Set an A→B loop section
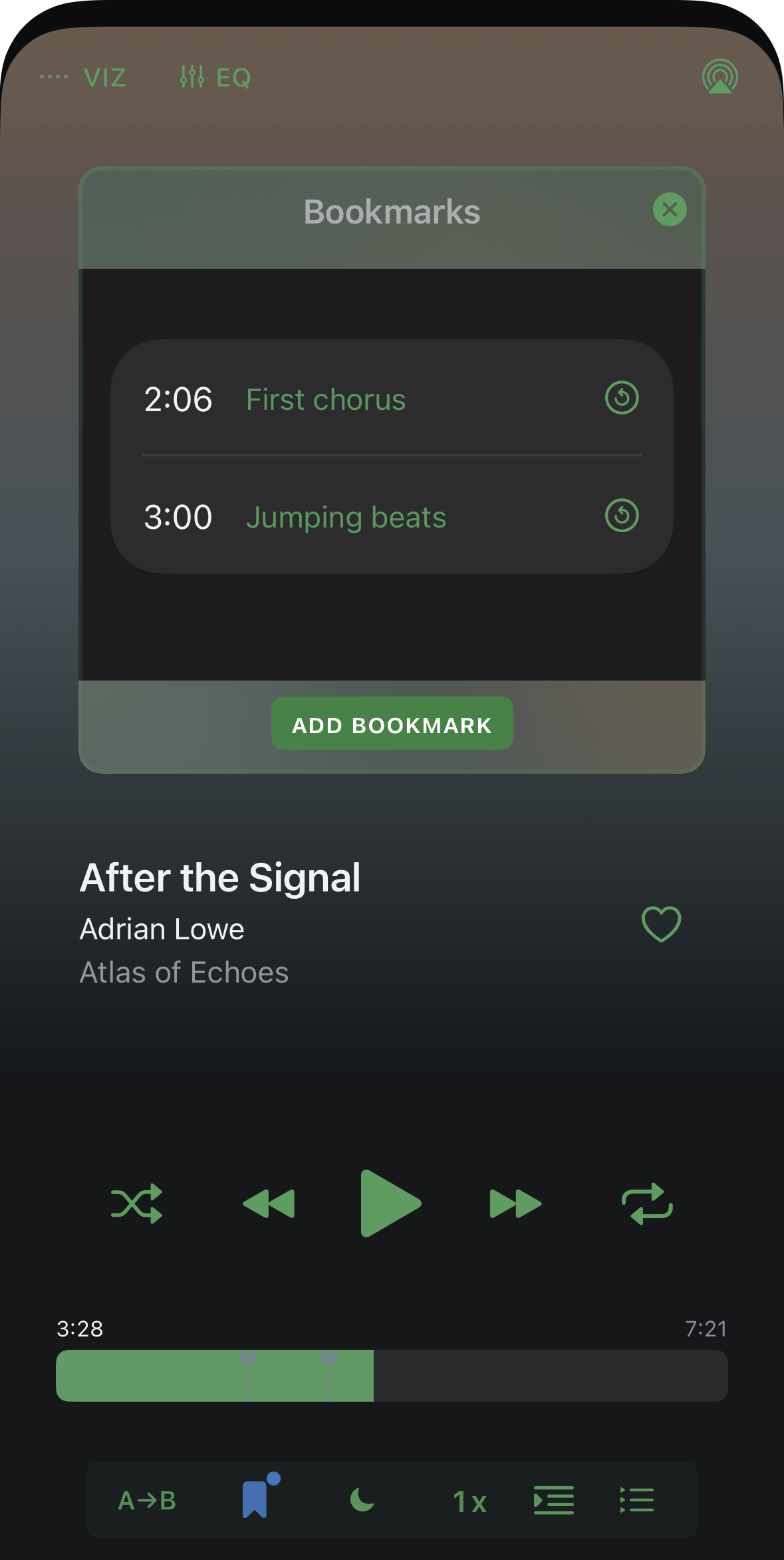This screenshot has width=784, height=1560. [147, 1501]
